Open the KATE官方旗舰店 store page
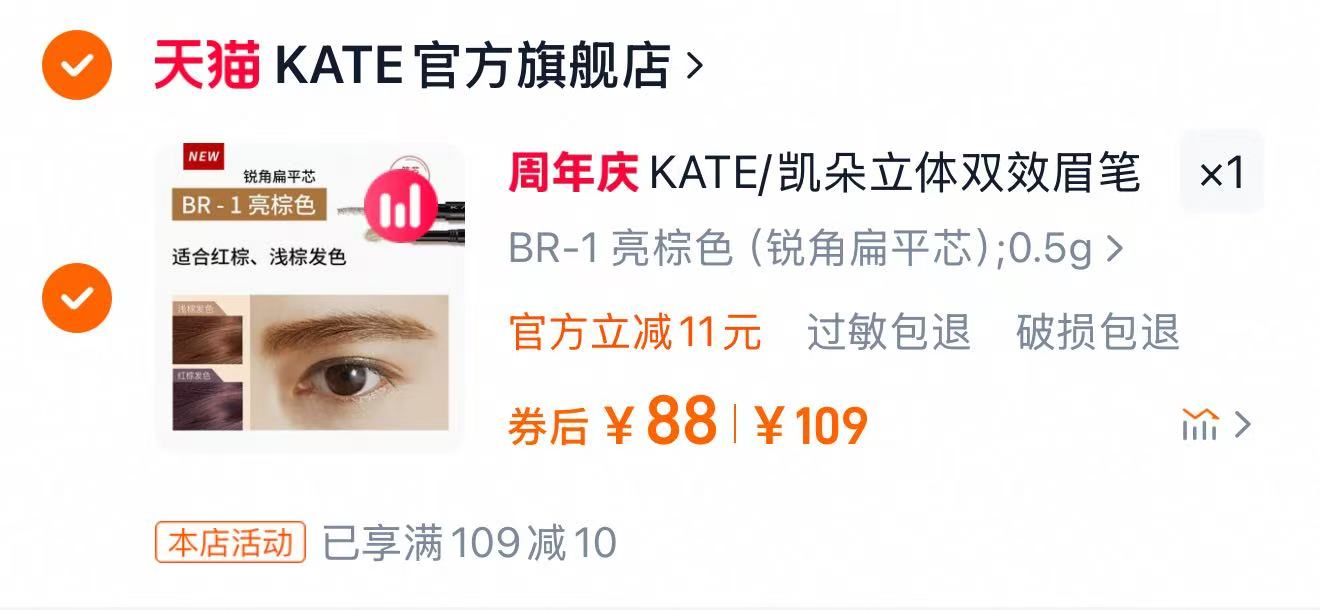Screen dimensions: 1320x610 point(472,66)
